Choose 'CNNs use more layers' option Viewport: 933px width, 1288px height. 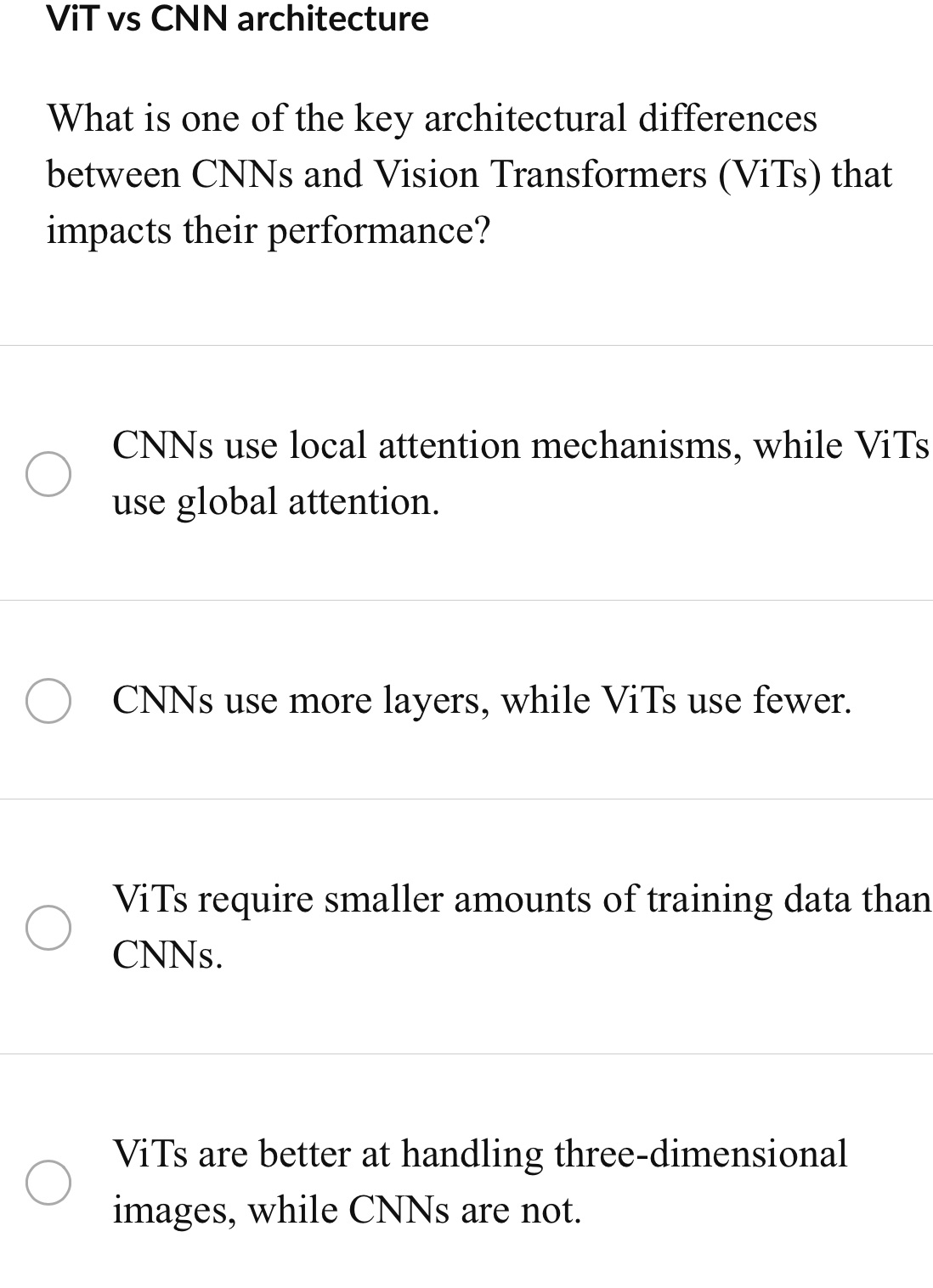click(x=48, y=701)
